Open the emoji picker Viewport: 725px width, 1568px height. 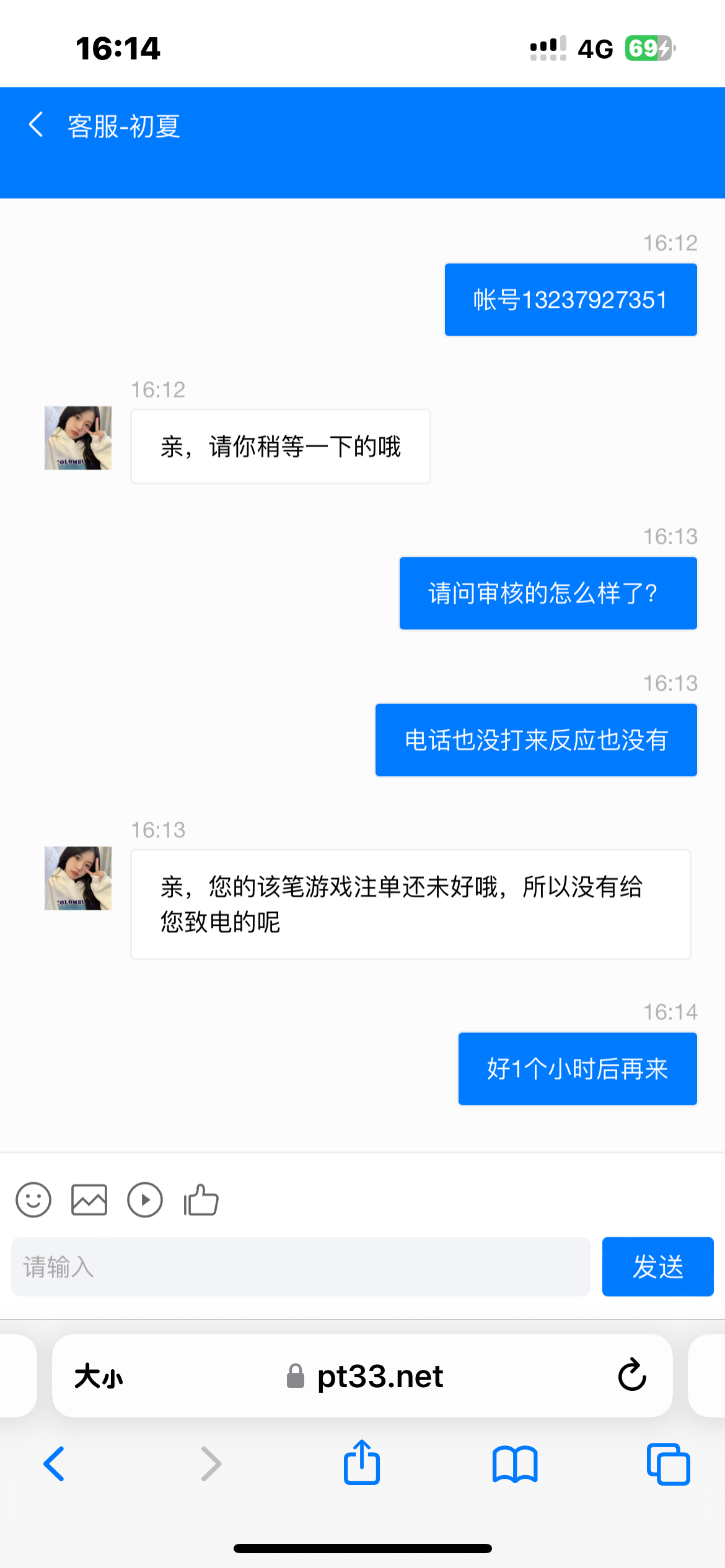pos(33,1200)
